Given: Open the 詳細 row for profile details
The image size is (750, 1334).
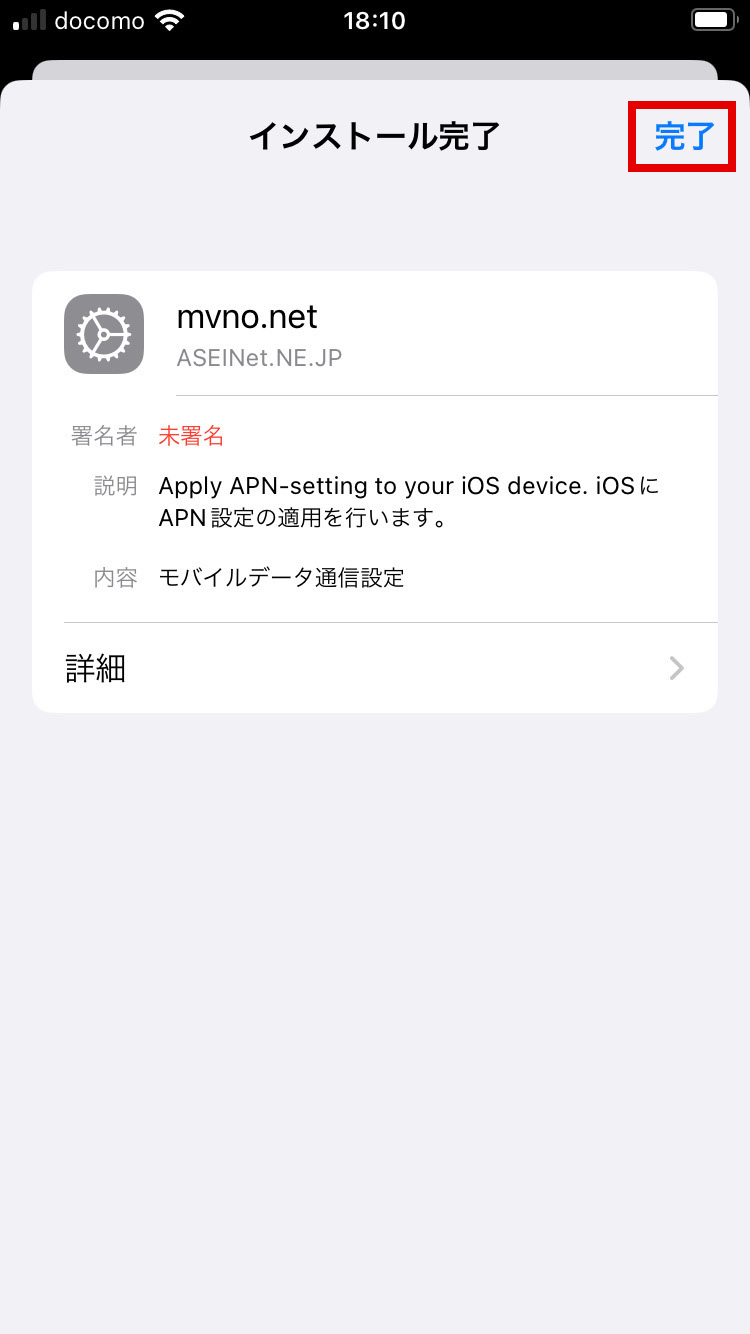Looking at the screenshot, I should click(375, 668).
